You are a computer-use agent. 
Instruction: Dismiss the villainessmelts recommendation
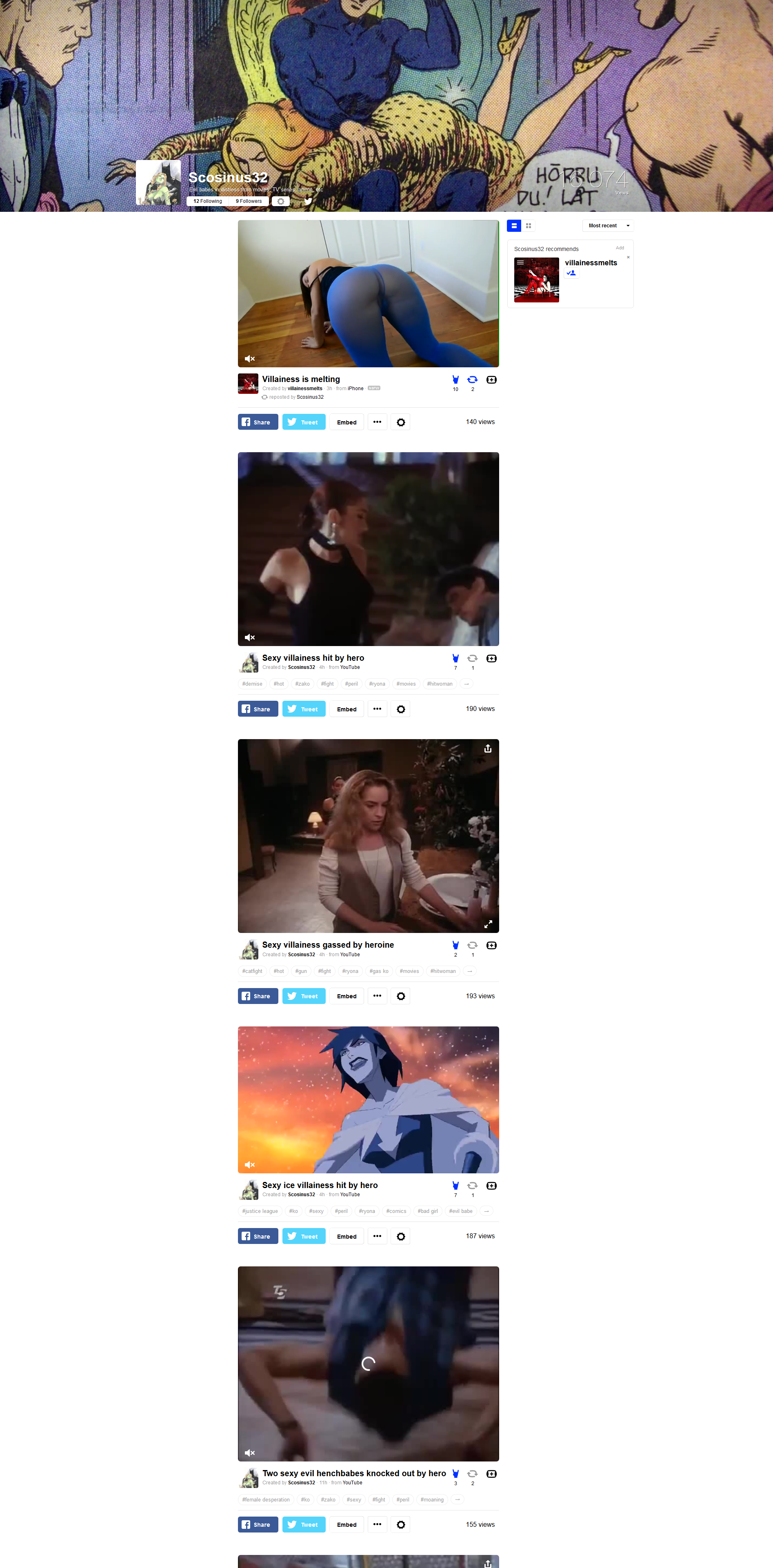pyautogui.click(x=628, y=258)
